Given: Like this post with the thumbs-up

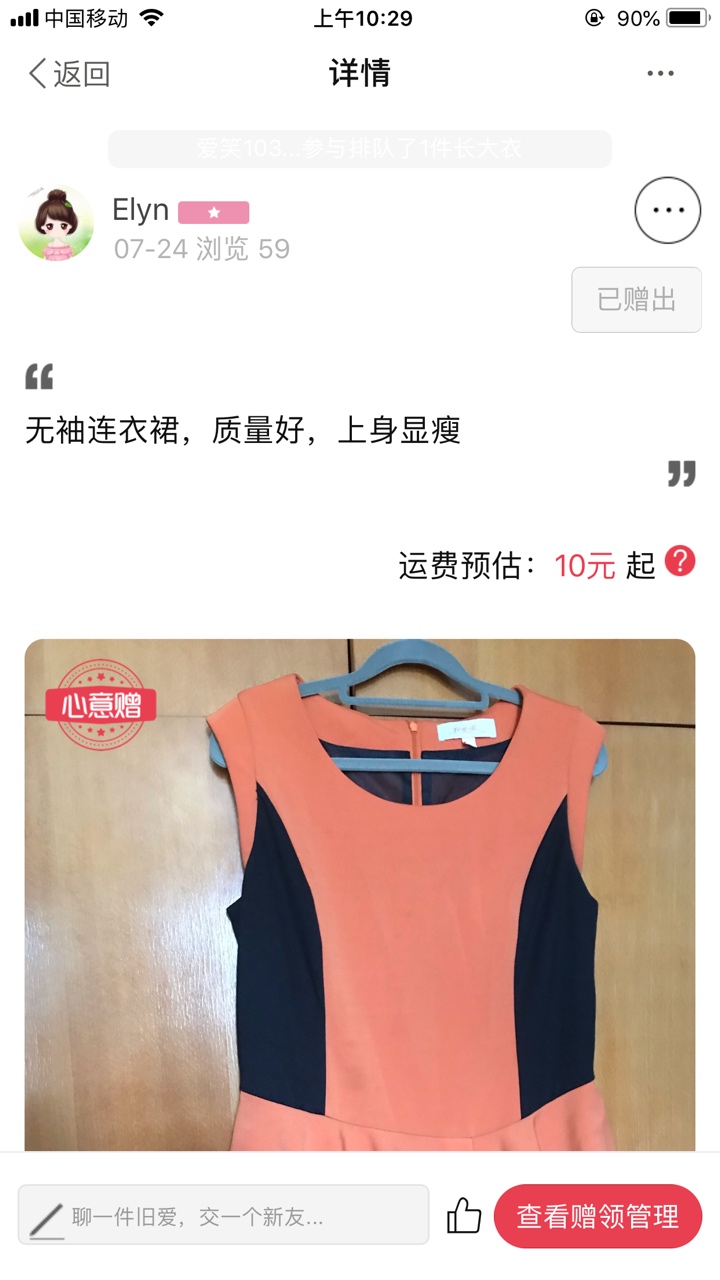Looking at the screenshot, I should [x=464, y=1216].
